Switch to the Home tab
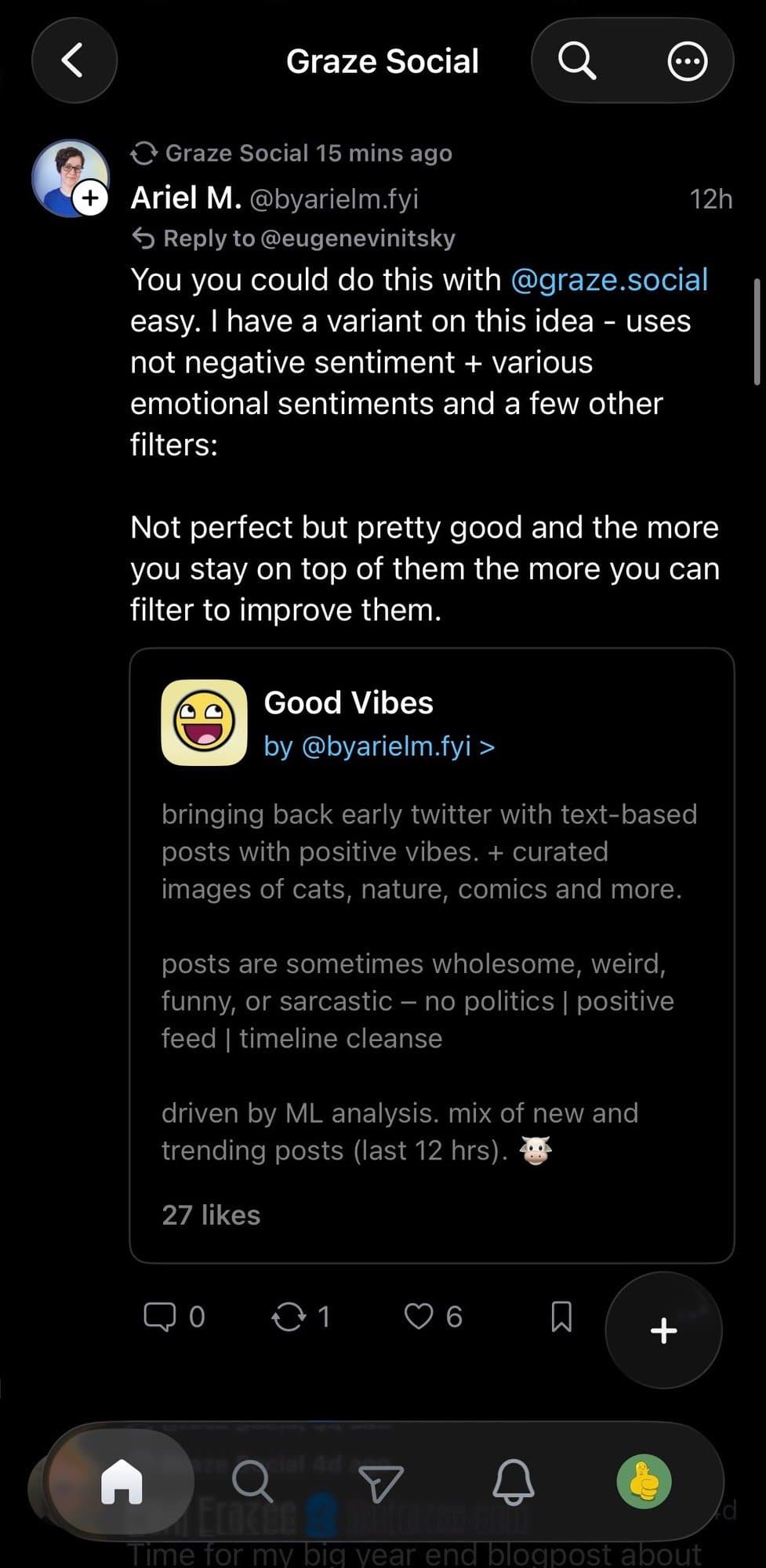Viewport: 766px width, 1568px height. tap(122, 1480)
